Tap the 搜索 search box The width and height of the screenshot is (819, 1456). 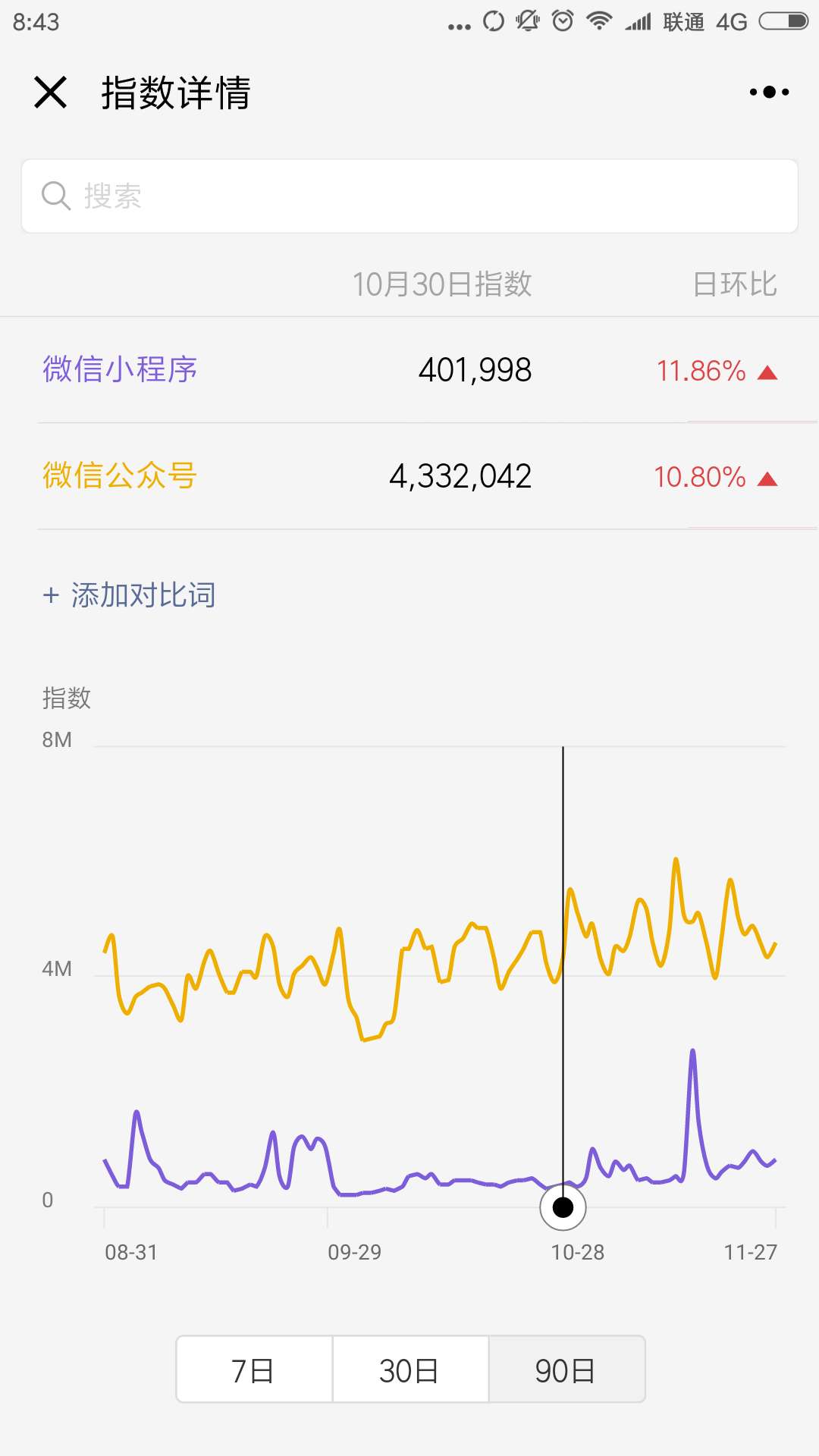[x=409, y=196]
